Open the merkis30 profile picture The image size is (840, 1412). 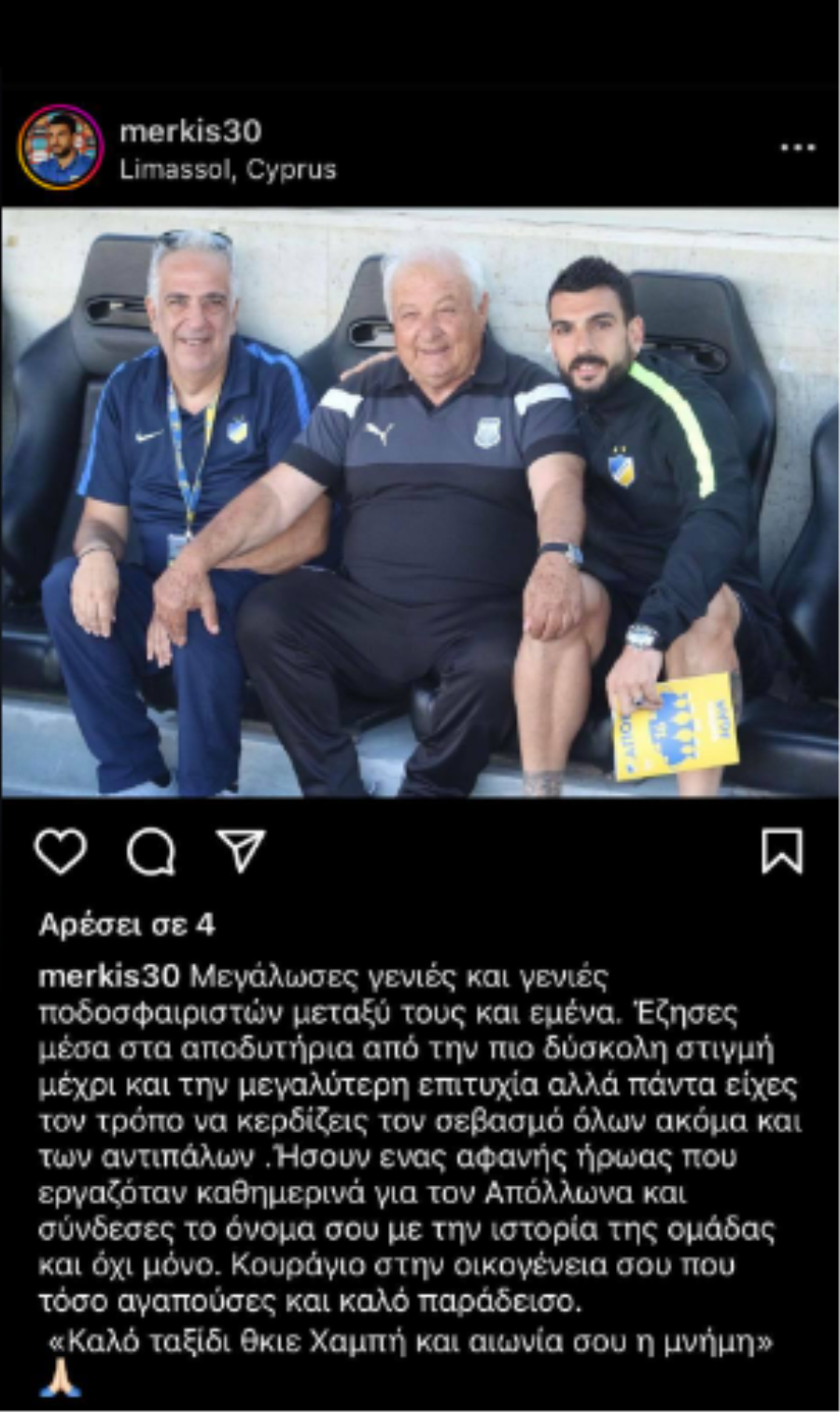pyautogui.click(x=61, y=147)
